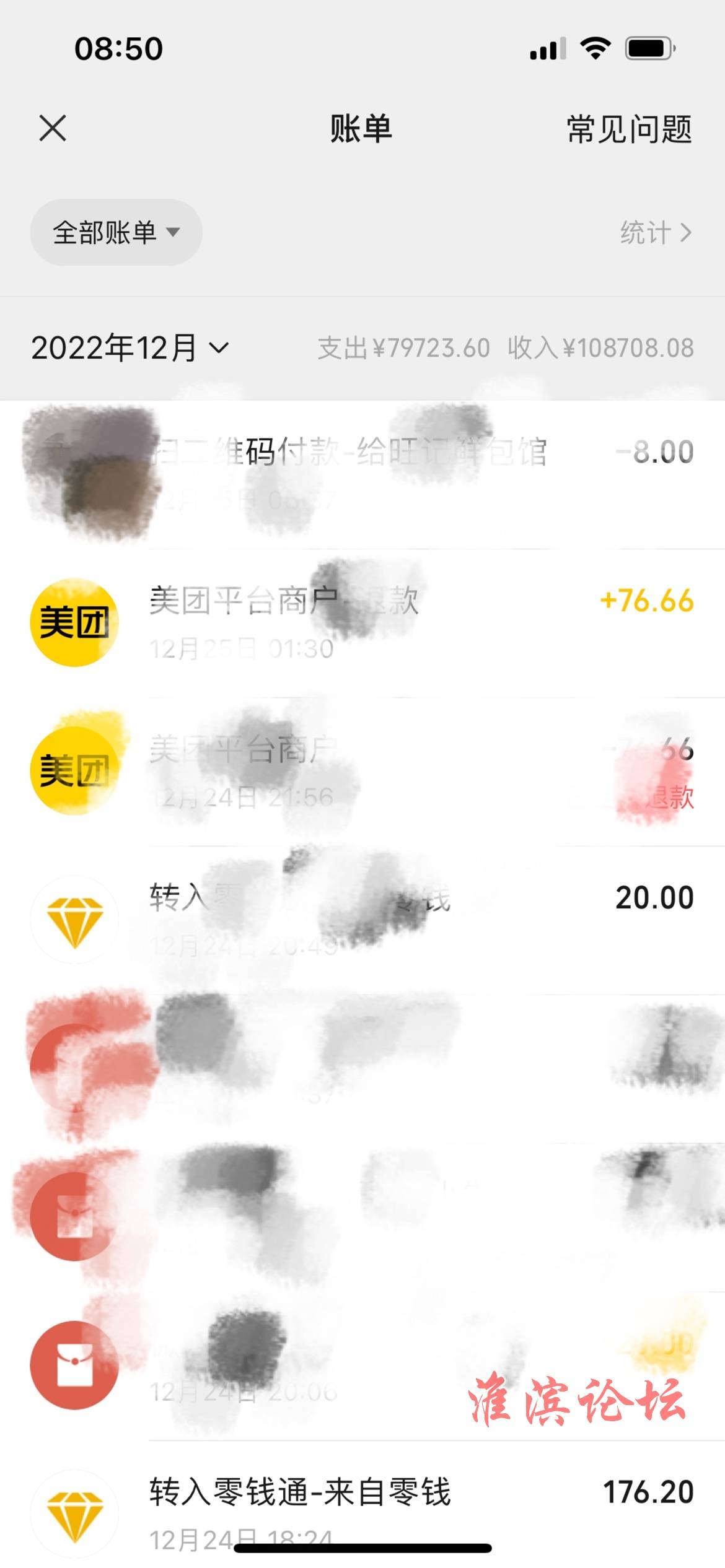The height and width of the screenshot is (1568, 725).
Task: Change the month from 2022年12月
Action: [130, 348]
